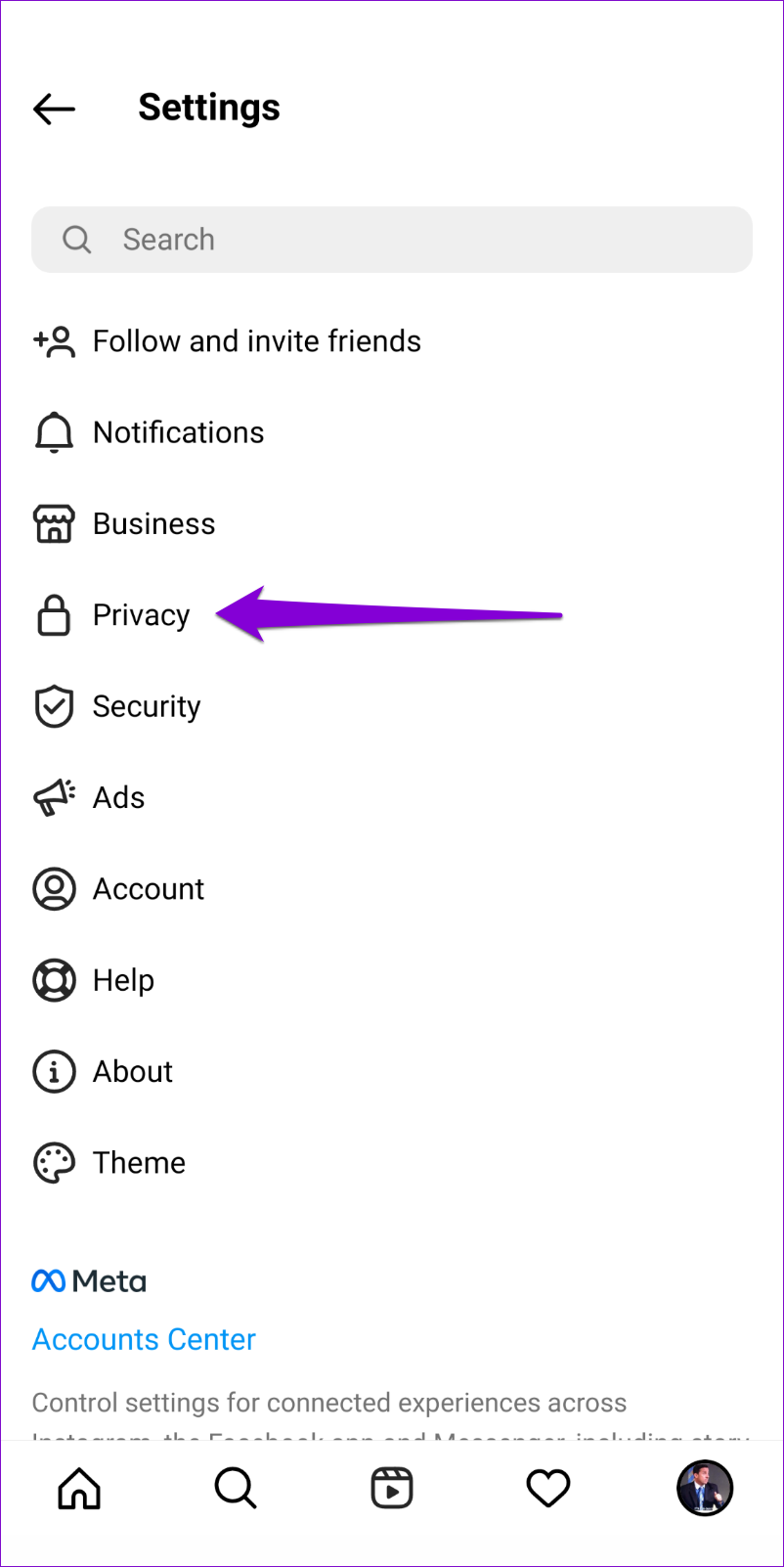Open the Accounts Center link

point(144,1339)
